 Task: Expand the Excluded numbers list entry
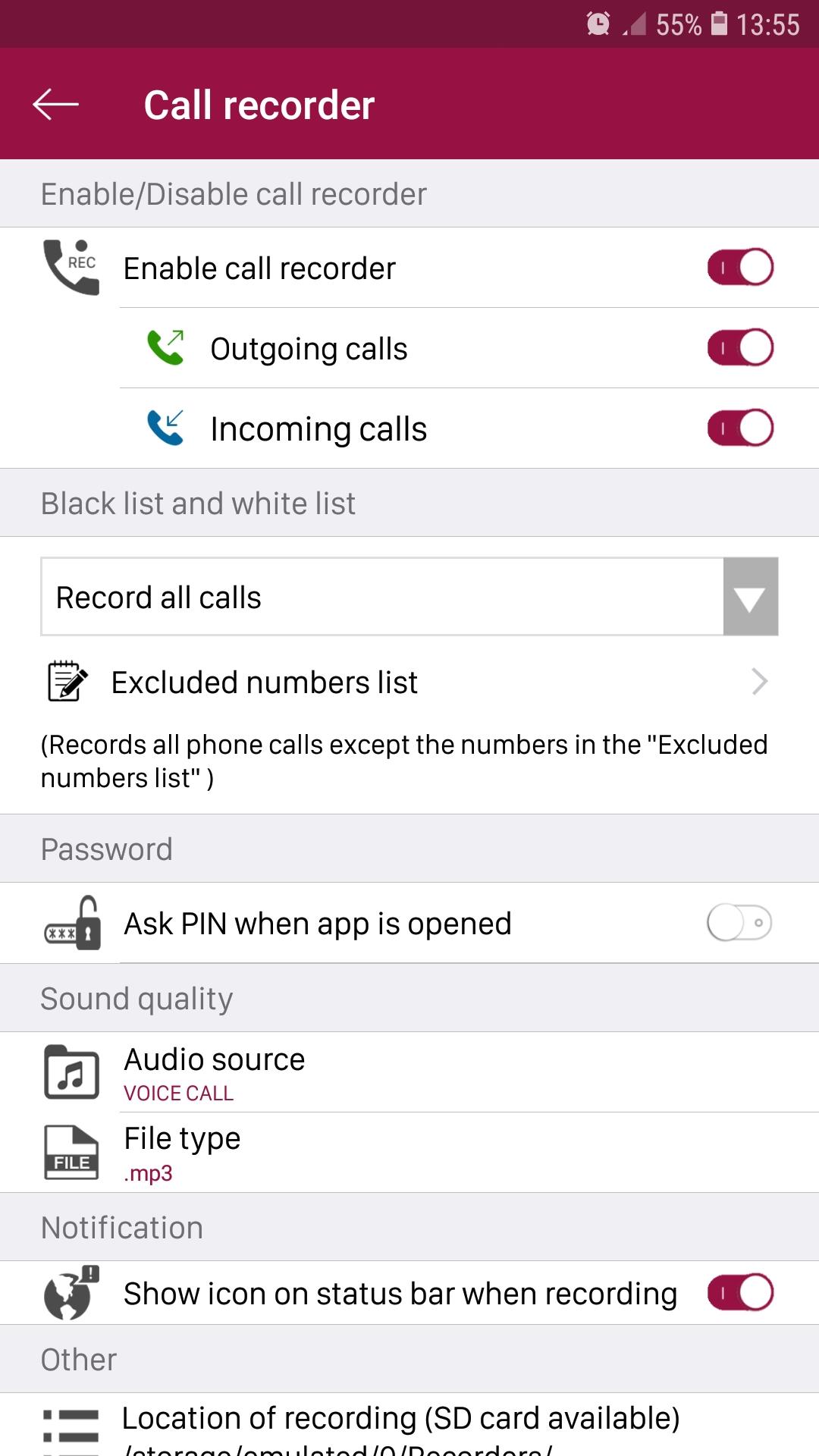(x=409, y=681)
